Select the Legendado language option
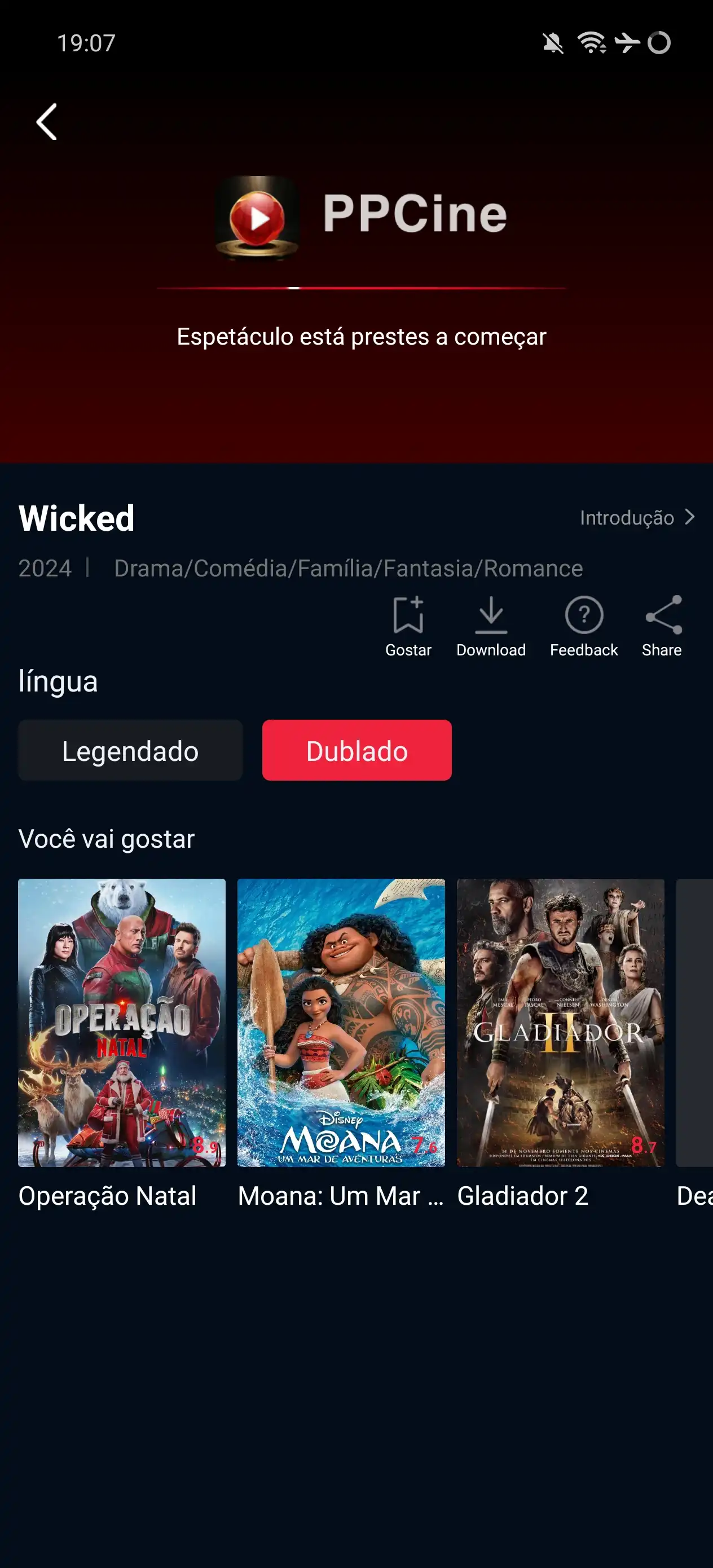The width and height of the screenshot is (713, 1568). (x=130, y=751)
